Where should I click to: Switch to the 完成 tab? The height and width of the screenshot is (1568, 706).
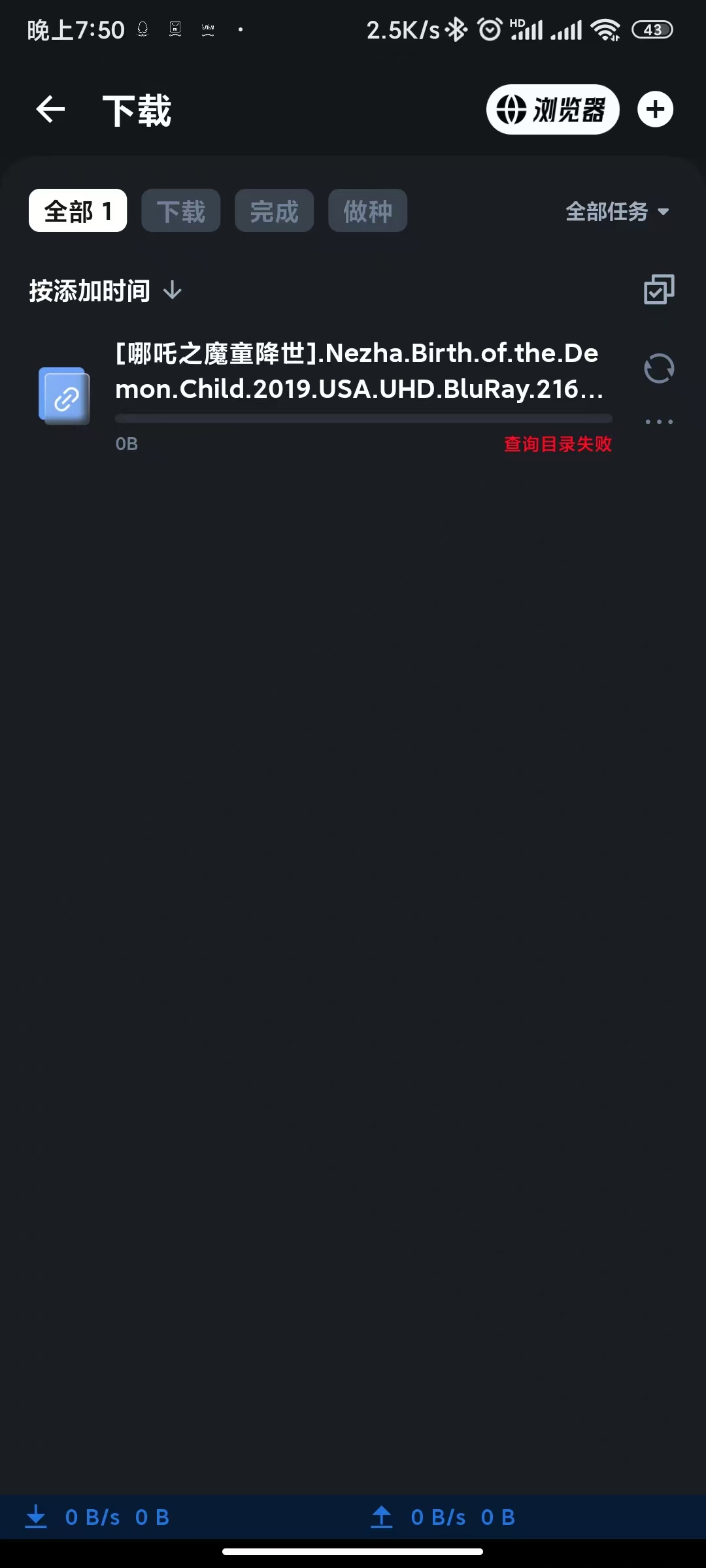point(274,210)
